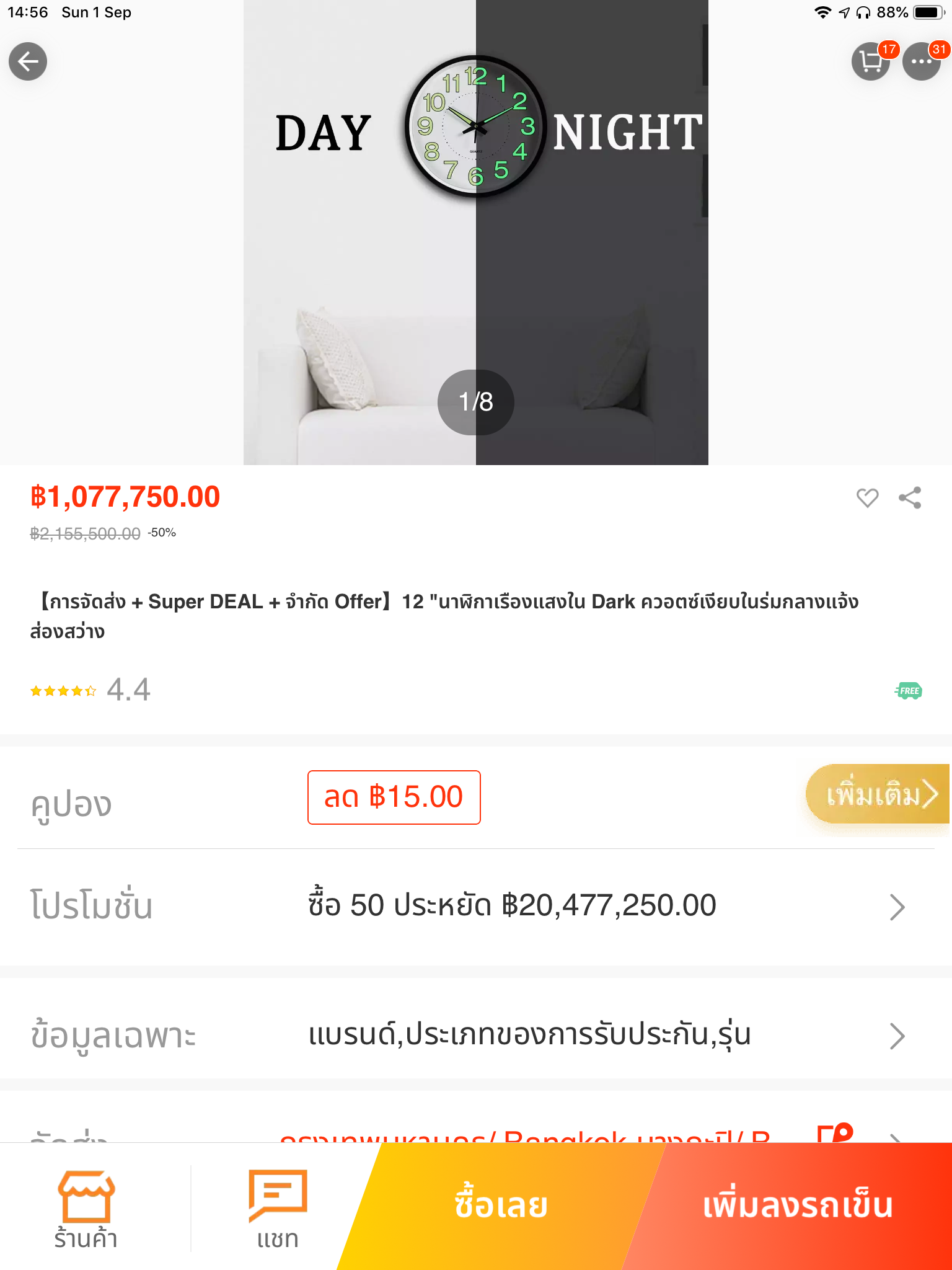Visit the seller's store (ร้านค้า)
This screenshot has height=1270, width=952.
point(86,1209)
